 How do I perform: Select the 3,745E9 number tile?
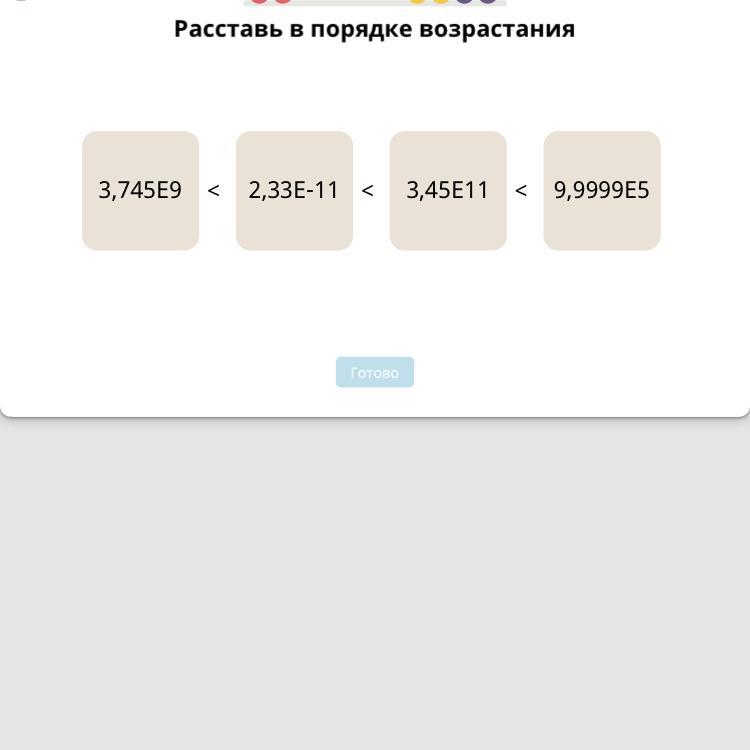pos(140,190)
